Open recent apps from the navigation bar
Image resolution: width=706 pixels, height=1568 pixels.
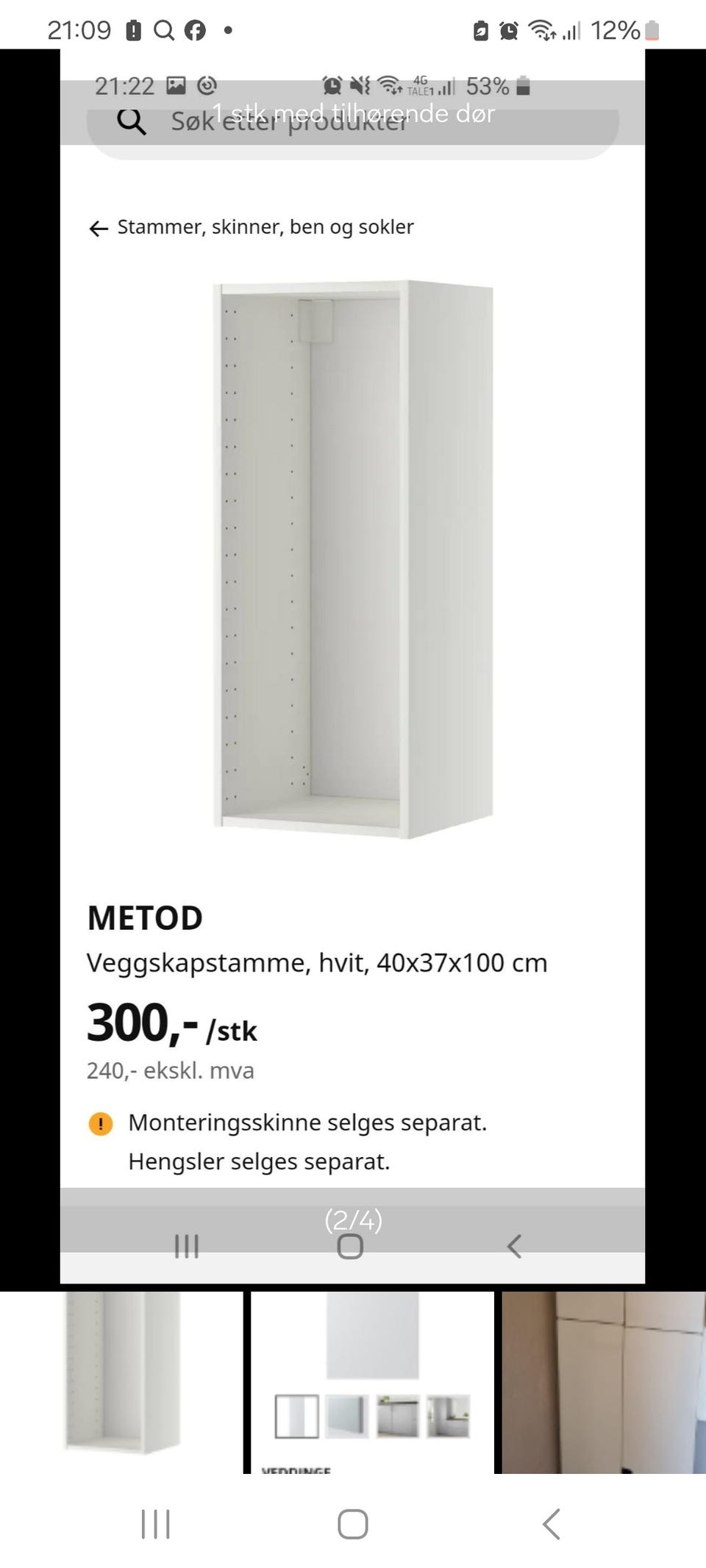click(155, 1524)
